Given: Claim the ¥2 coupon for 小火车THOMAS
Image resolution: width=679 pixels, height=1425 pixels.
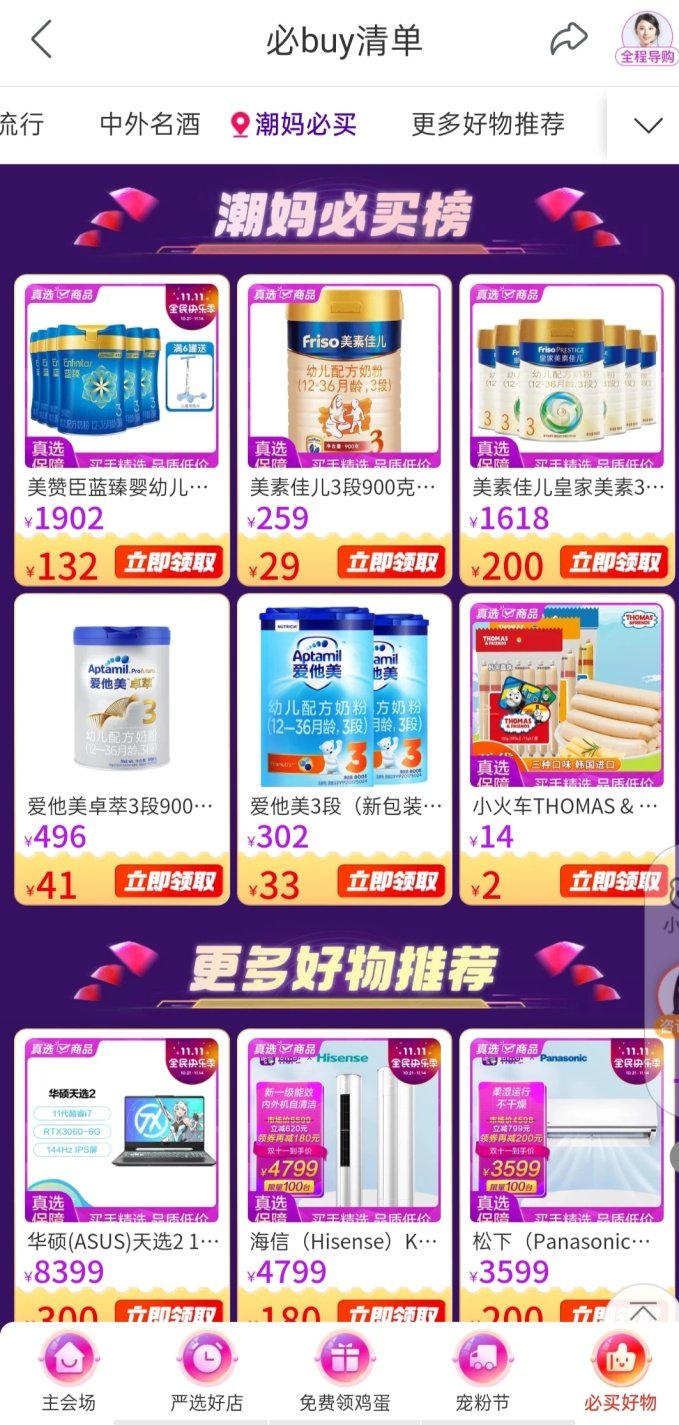Looking at the screenshot, I should tap(615, 881).
